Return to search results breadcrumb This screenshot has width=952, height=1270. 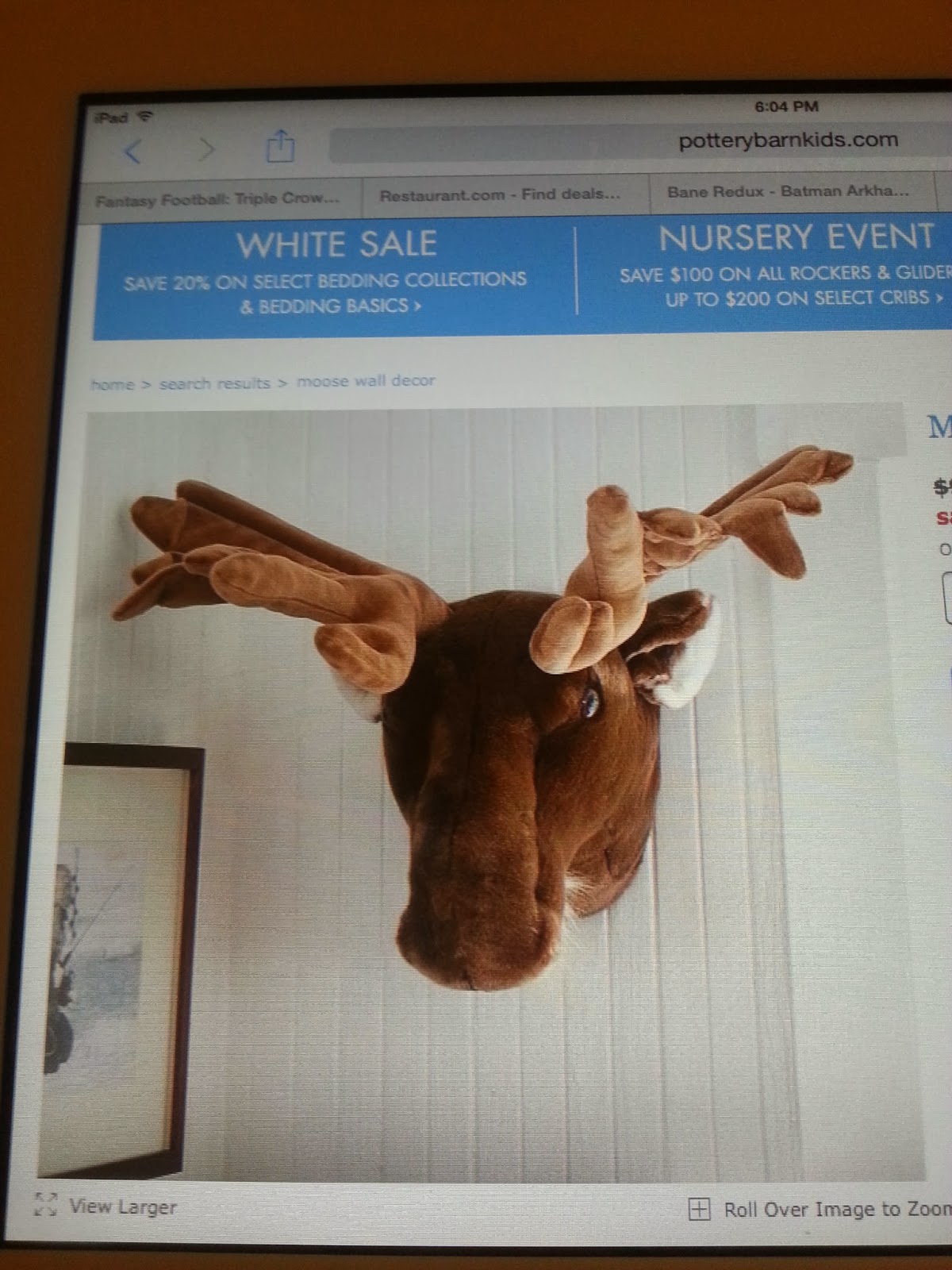click(x=214, y=383)
